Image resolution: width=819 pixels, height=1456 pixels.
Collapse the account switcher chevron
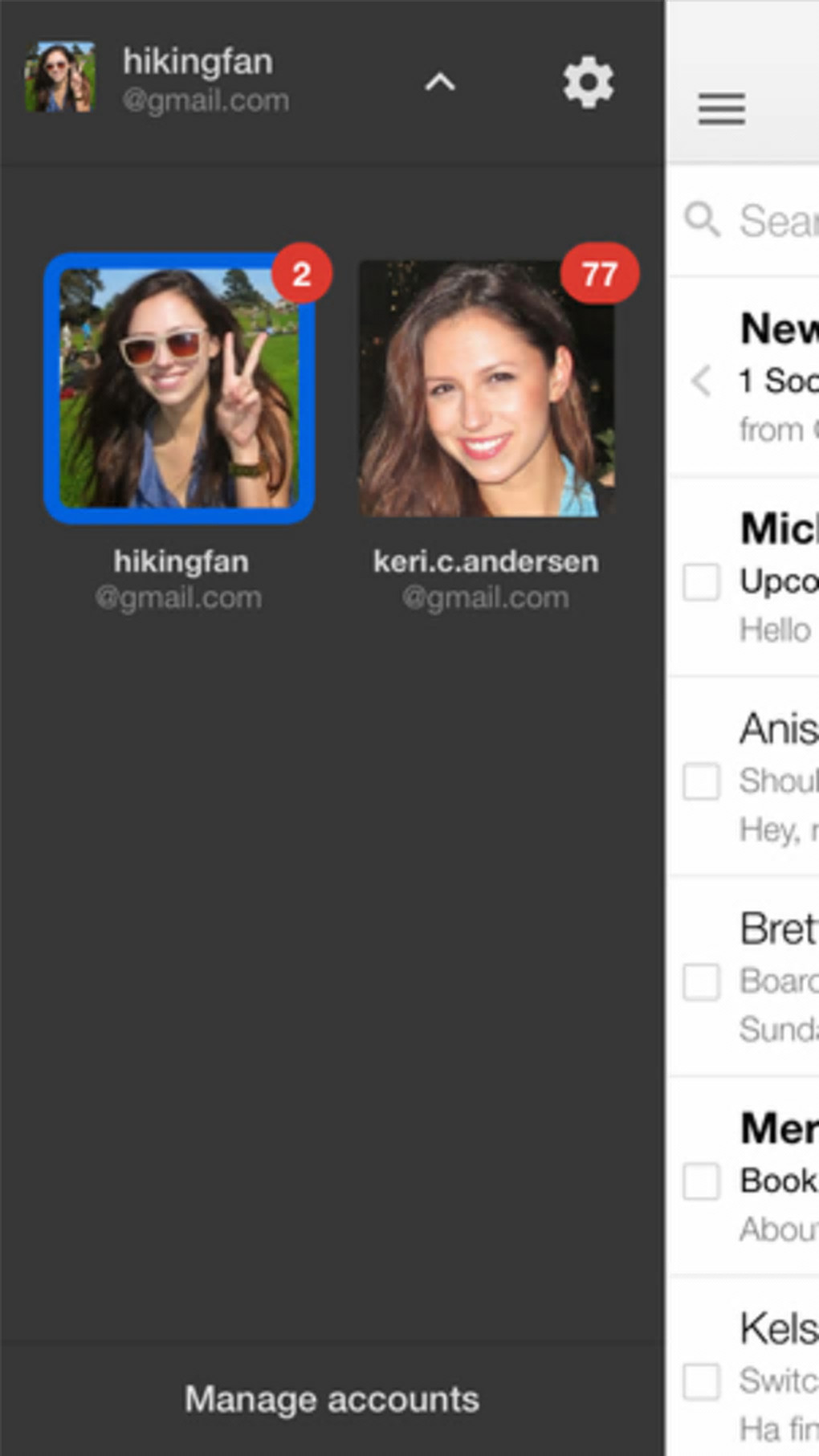coord(439,82)
